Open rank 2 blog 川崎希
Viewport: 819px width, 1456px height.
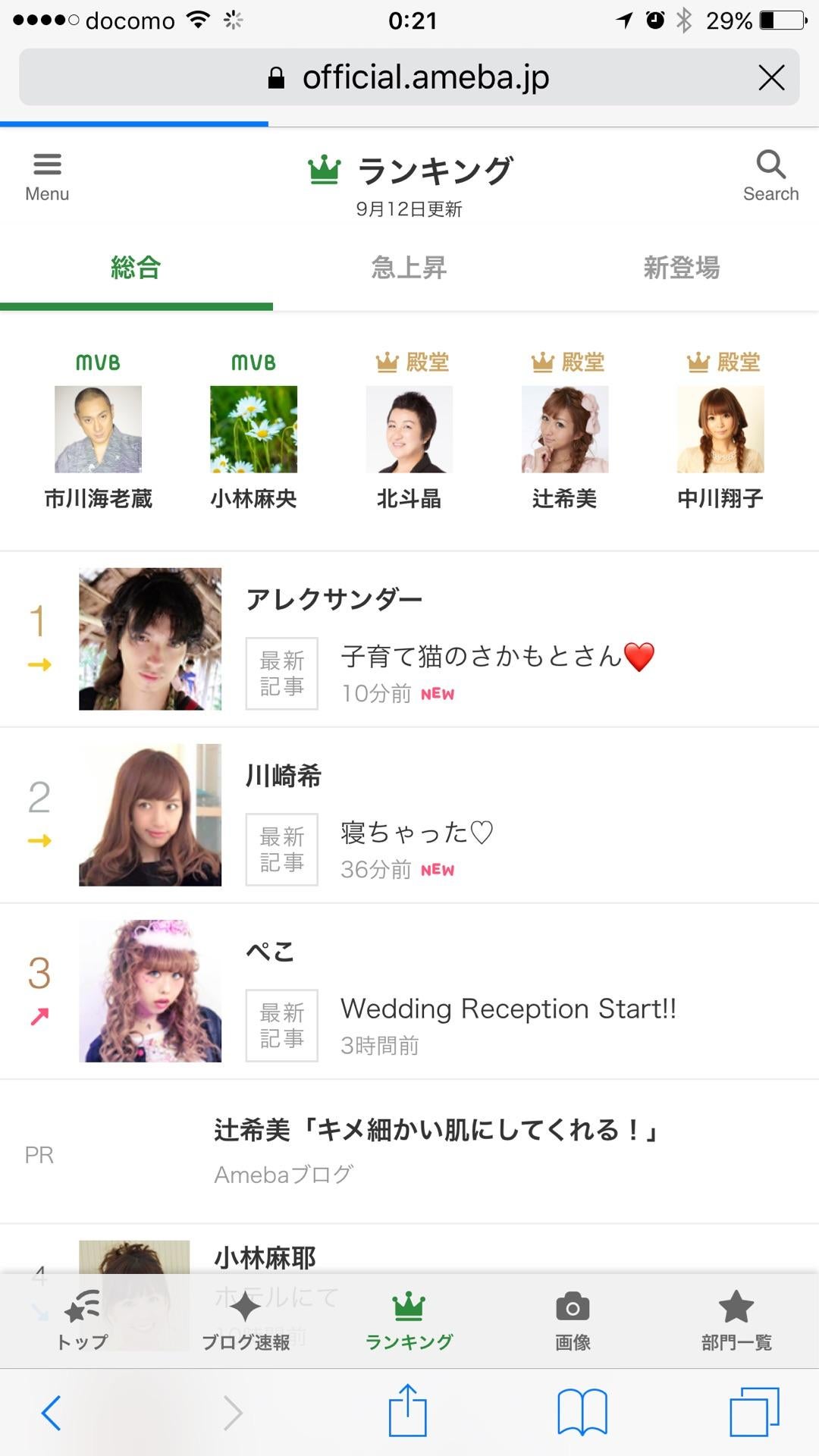click(284, 776)
